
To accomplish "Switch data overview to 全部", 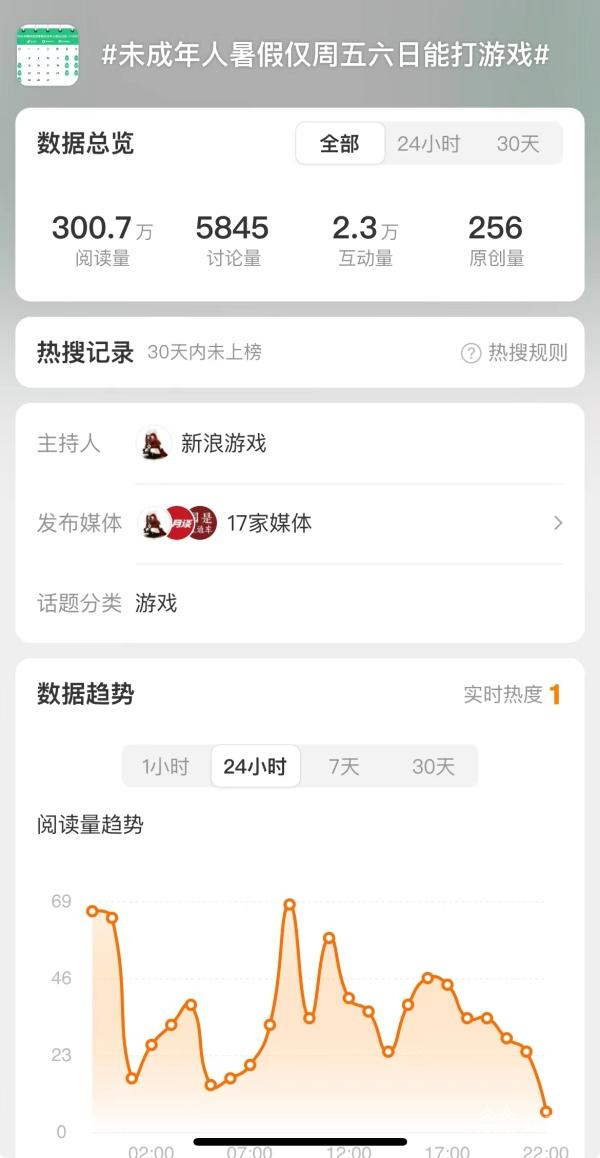I will tap(339, 144).
